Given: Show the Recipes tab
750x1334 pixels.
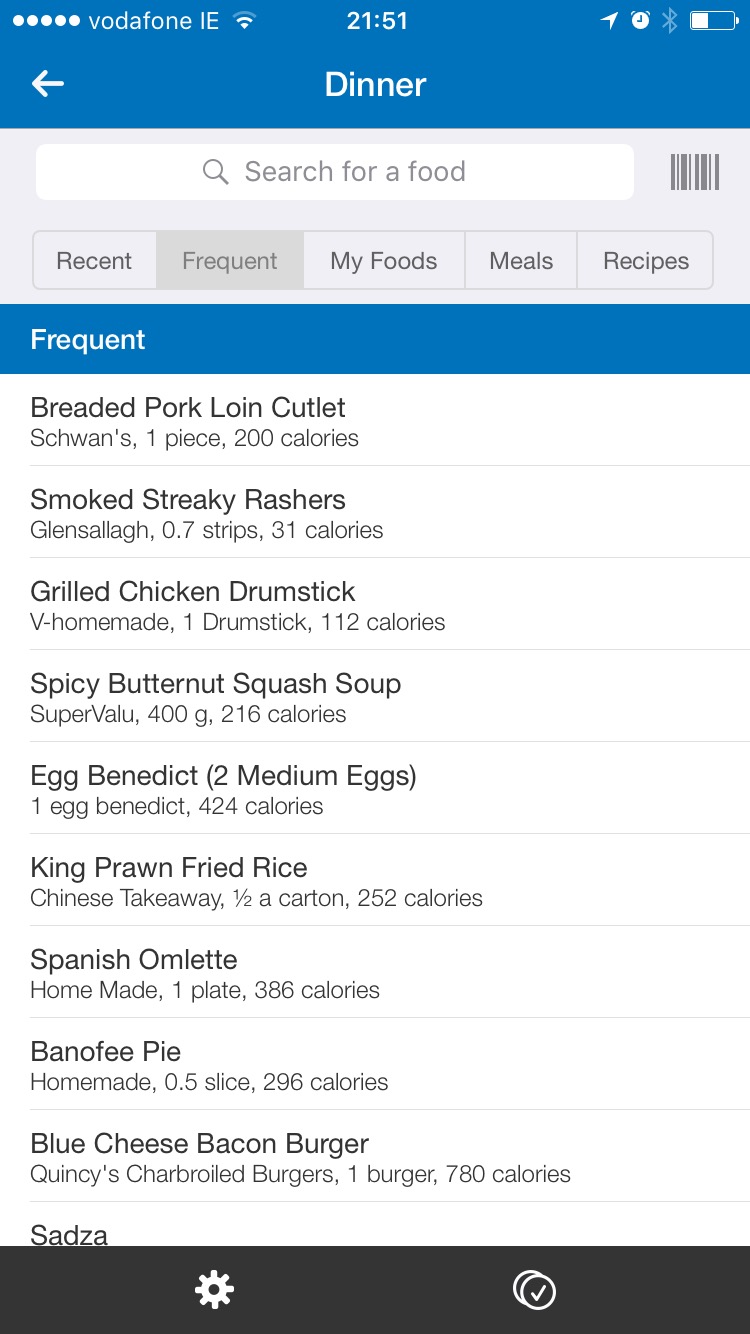Looking at the screenshot, I should click(646, 261).
